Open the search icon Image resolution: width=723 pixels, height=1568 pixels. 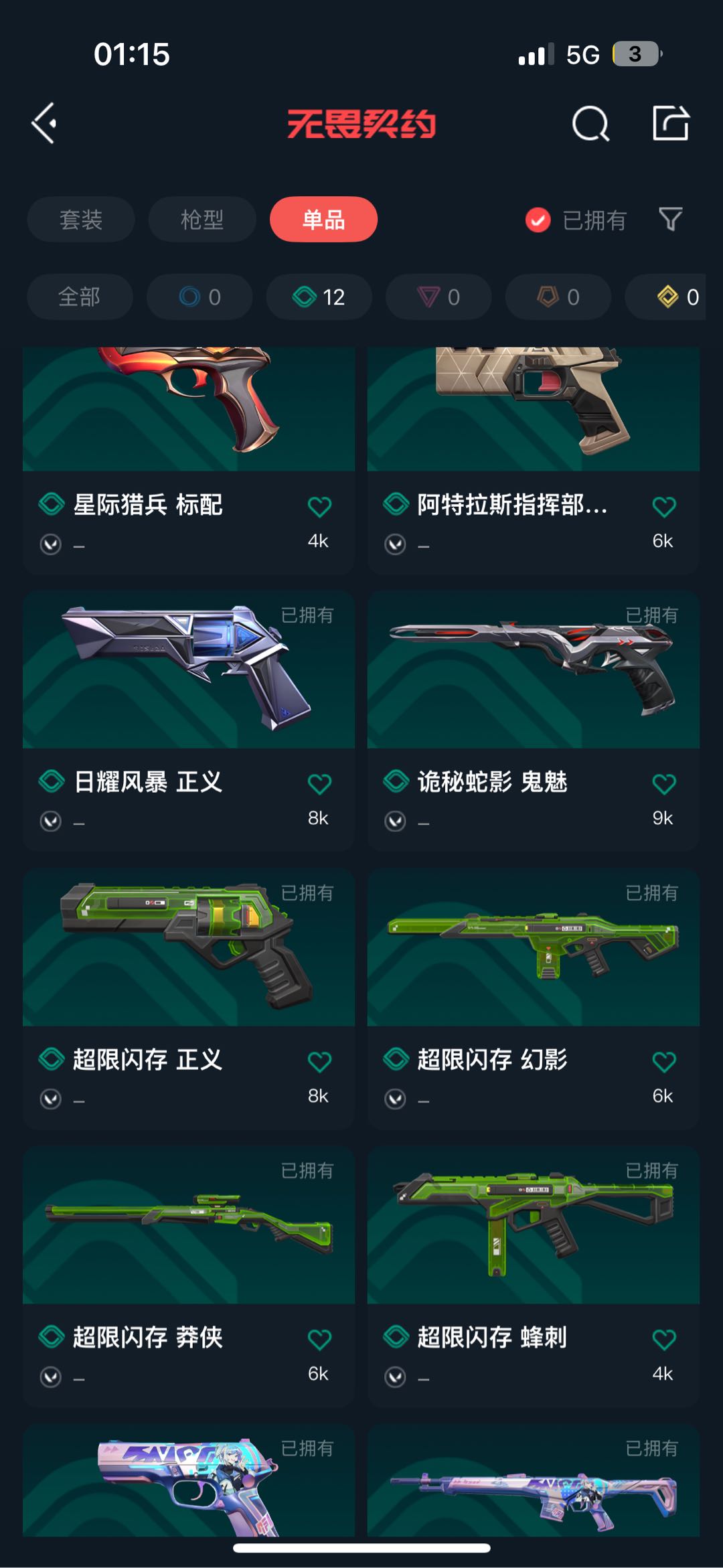[x=590, y=123]
